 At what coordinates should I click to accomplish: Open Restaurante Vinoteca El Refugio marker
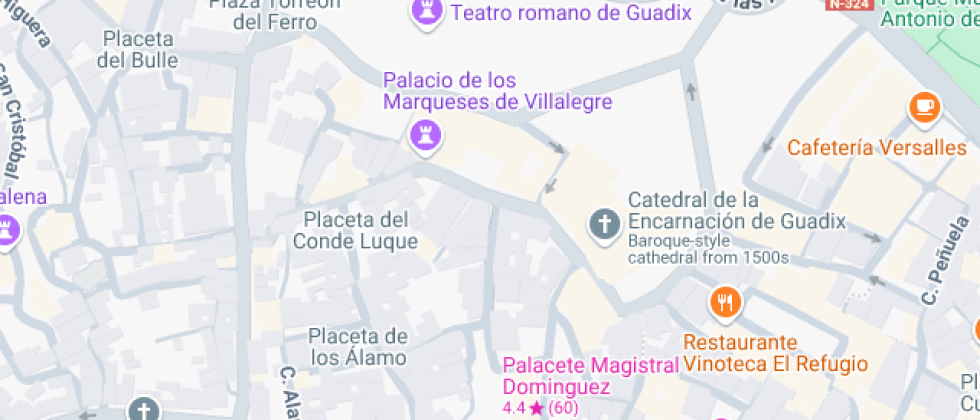(x=725, y=302)
